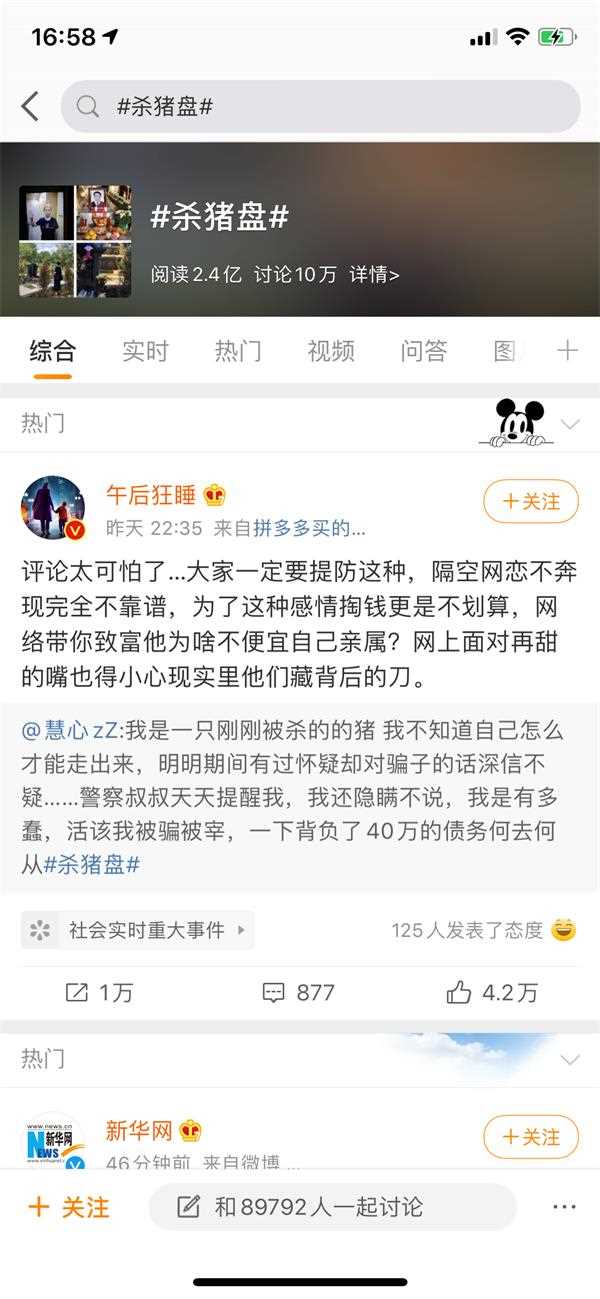Open topic 详情 details link
The image size is (600, 1299).
coord(375,274)
